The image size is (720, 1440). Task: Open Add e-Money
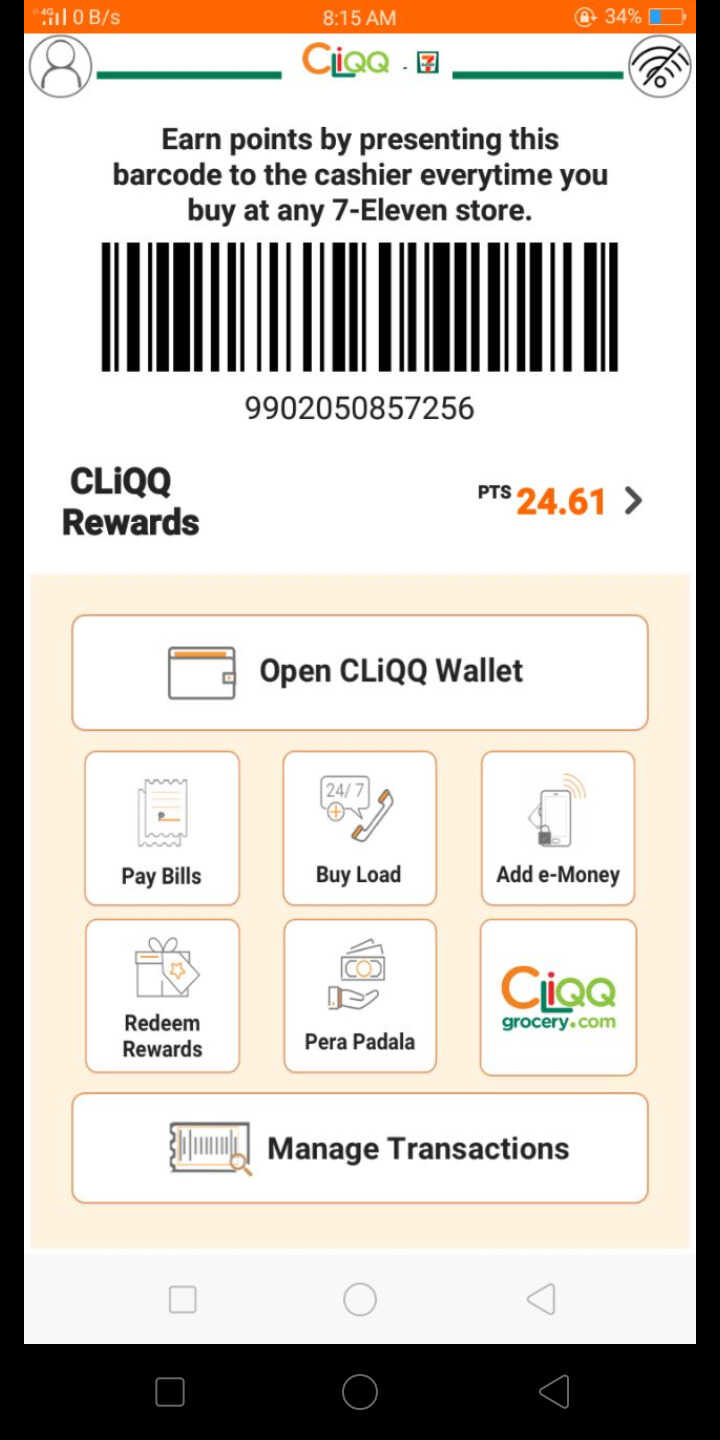click(558, 828)
